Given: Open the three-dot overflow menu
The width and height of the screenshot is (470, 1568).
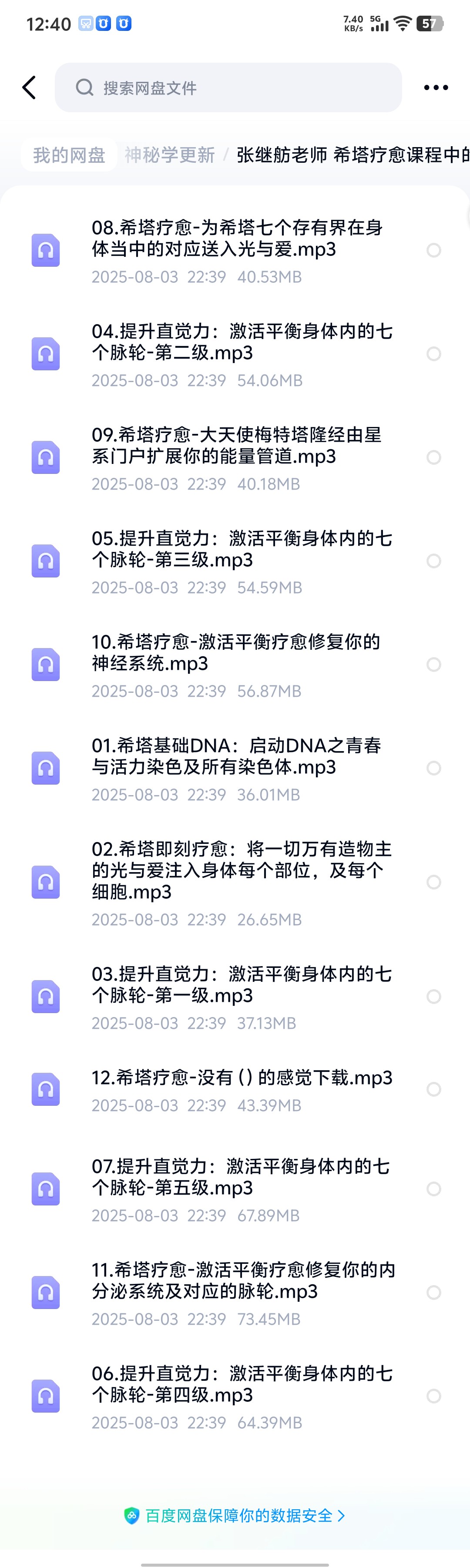Looking at the screenshot, I should 436,87.
